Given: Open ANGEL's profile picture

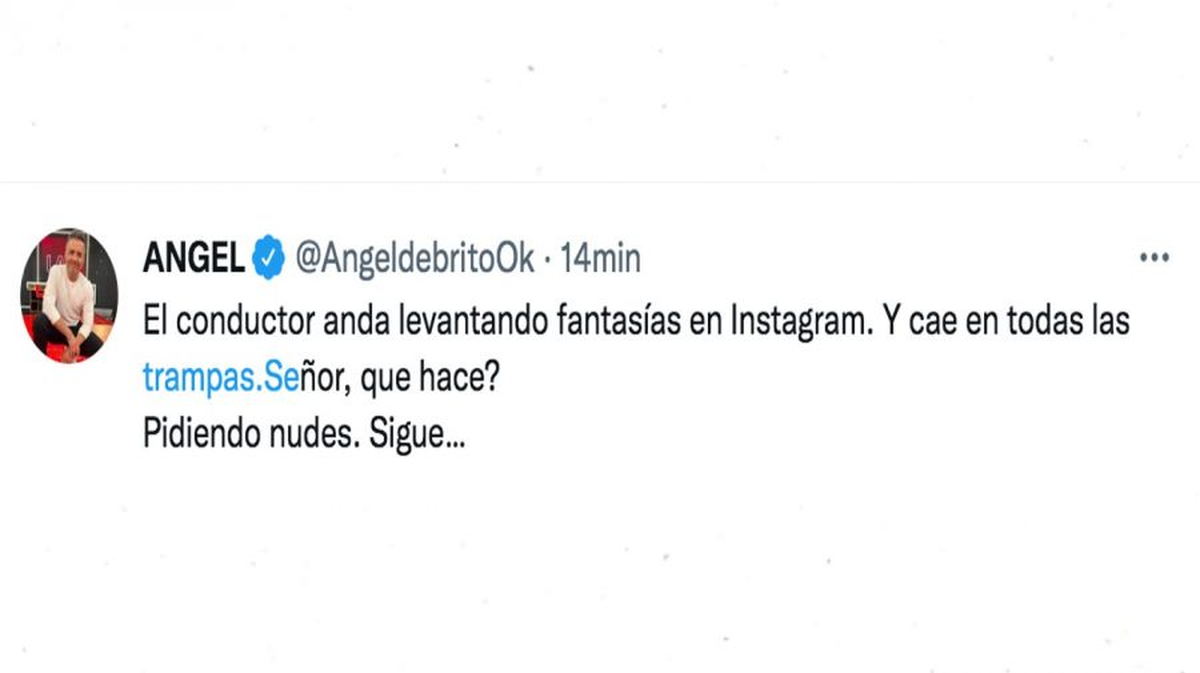Looking at the screenshot, I should pos(69,295).
